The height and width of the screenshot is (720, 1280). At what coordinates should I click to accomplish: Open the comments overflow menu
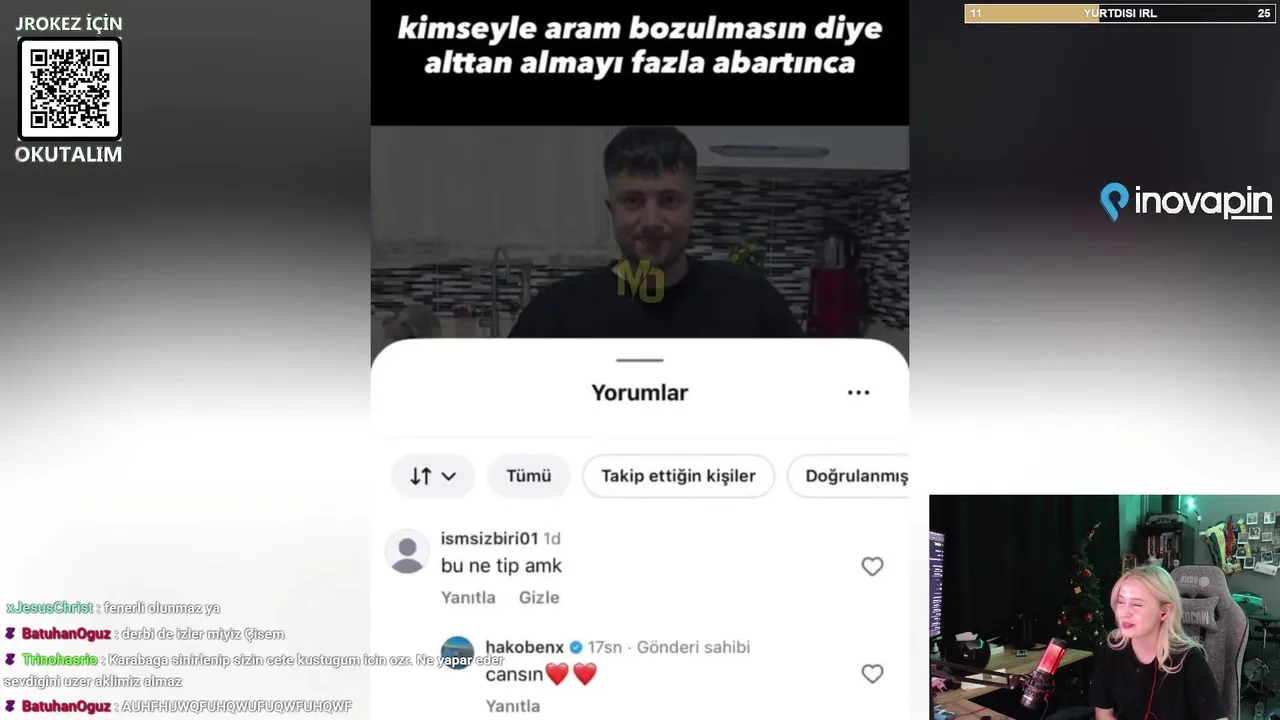point(858,393)
